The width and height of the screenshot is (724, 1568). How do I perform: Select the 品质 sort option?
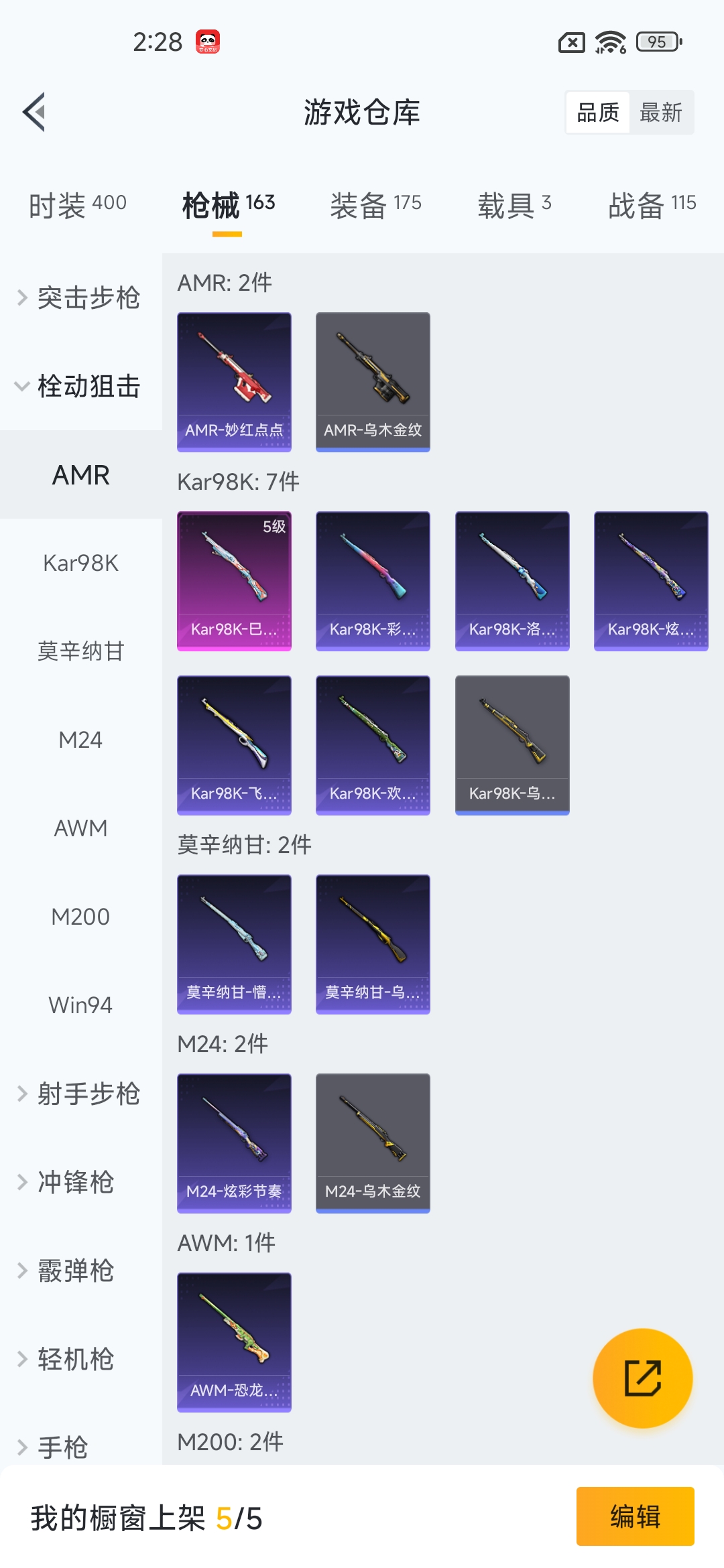pos(598,113)
